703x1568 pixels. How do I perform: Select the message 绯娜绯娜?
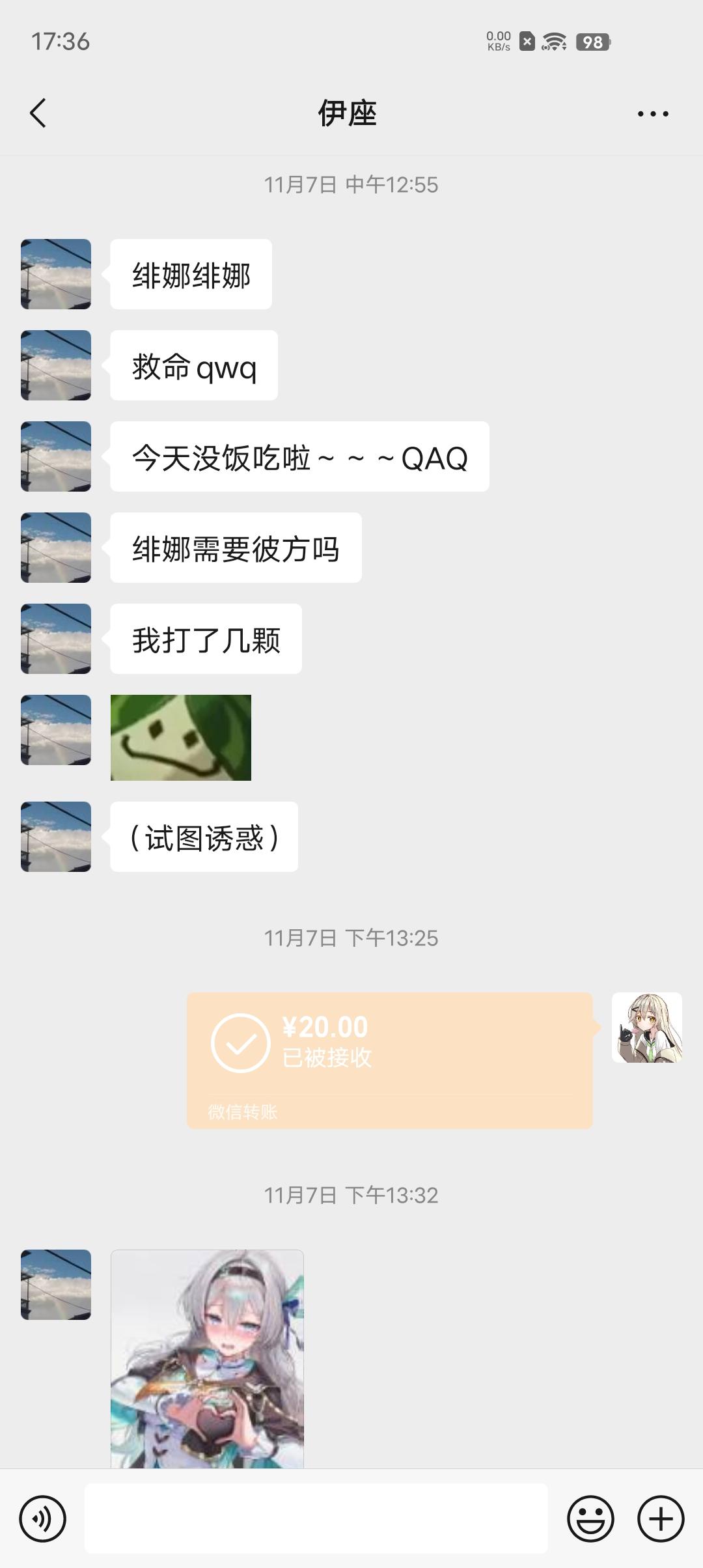coord(191,274)
